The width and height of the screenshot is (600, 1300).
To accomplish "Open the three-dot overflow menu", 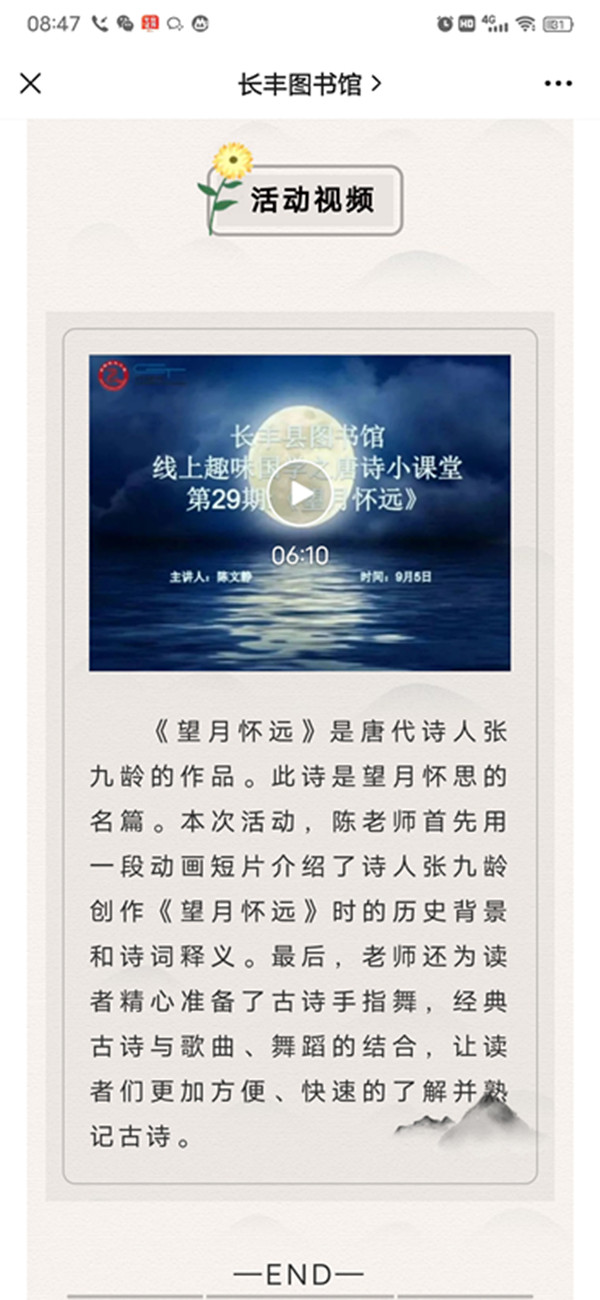I will pos(558,84).
